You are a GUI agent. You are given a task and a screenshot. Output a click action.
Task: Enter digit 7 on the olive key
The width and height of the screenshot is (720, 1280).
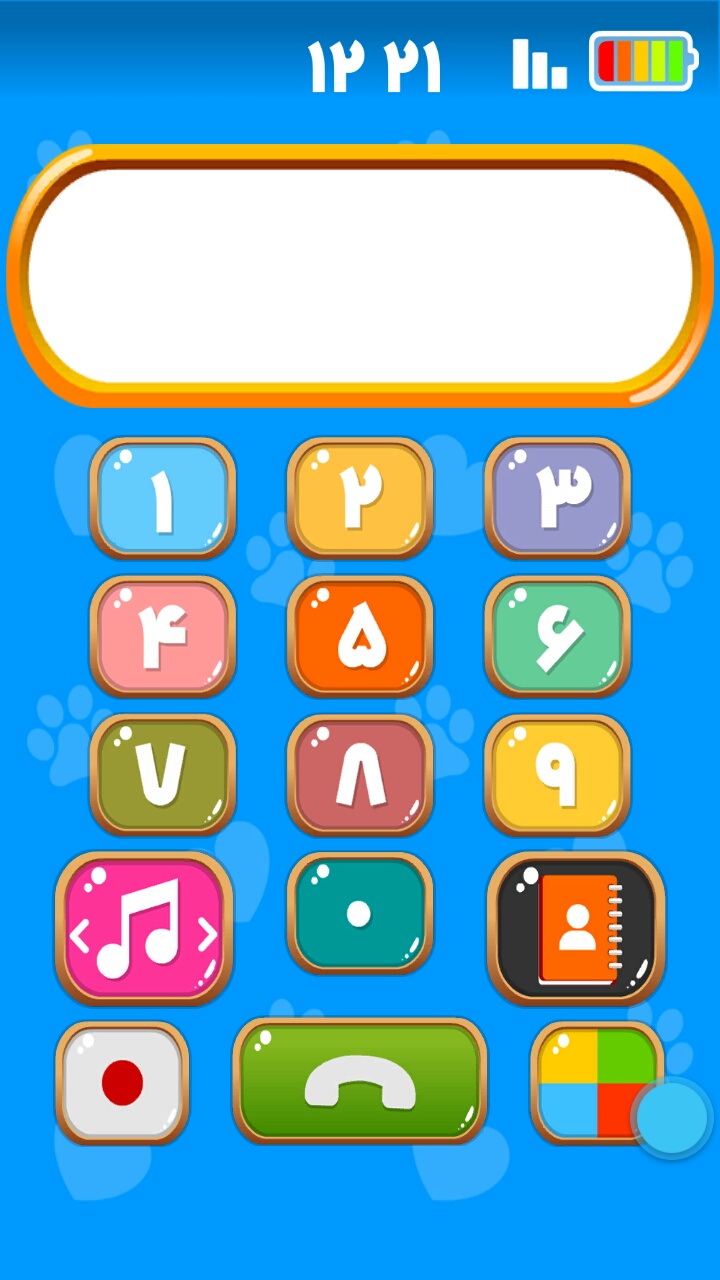click(x=162, y=774)
